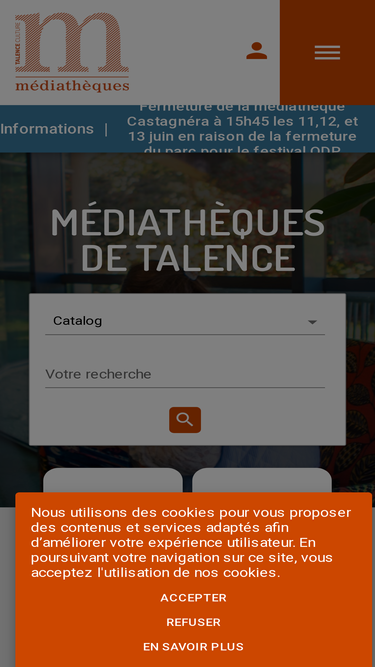This screenshot has height=667, width=375.
Task: Go to home via médiathèques logo
Action: pos(72,52)
